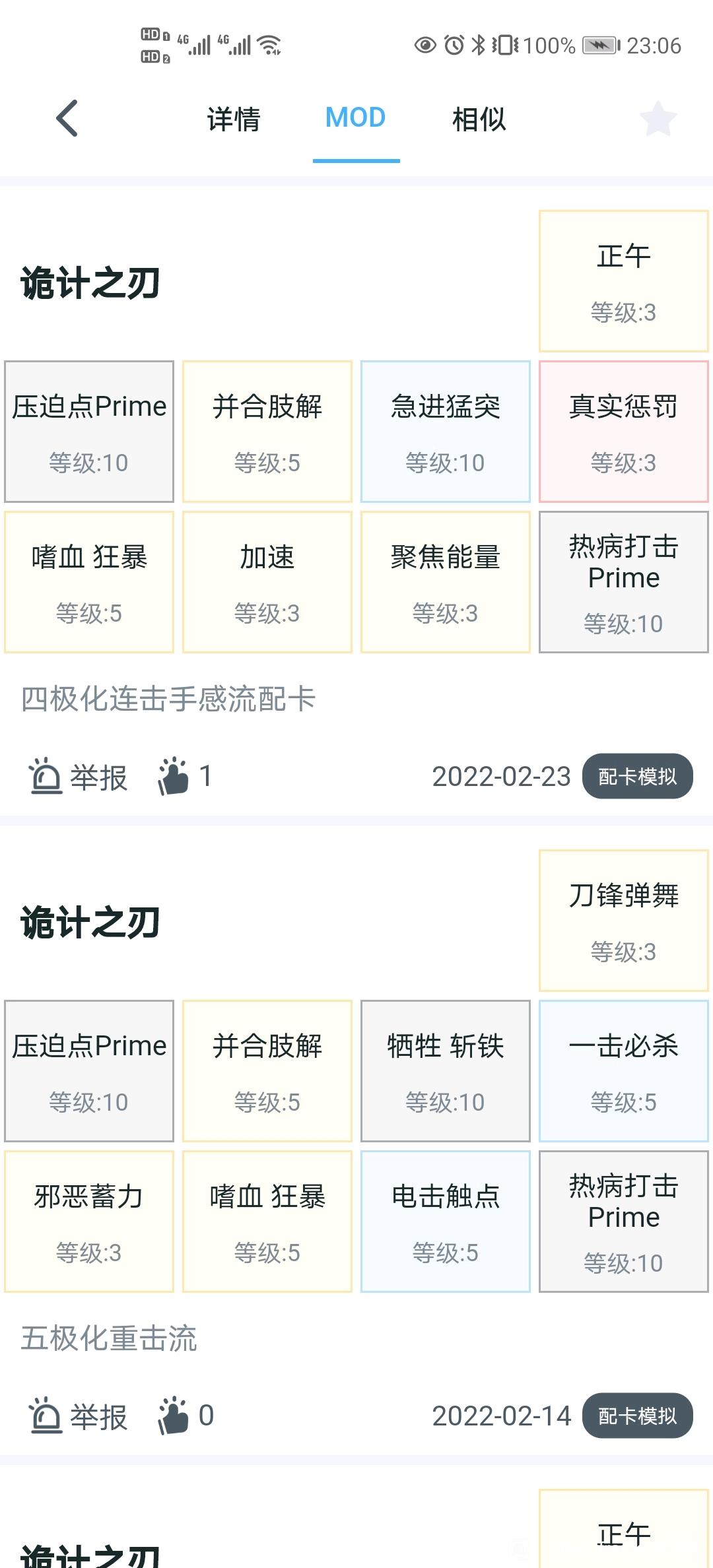Report the 四极化连击手感流配卡 build

coord(78,777)
